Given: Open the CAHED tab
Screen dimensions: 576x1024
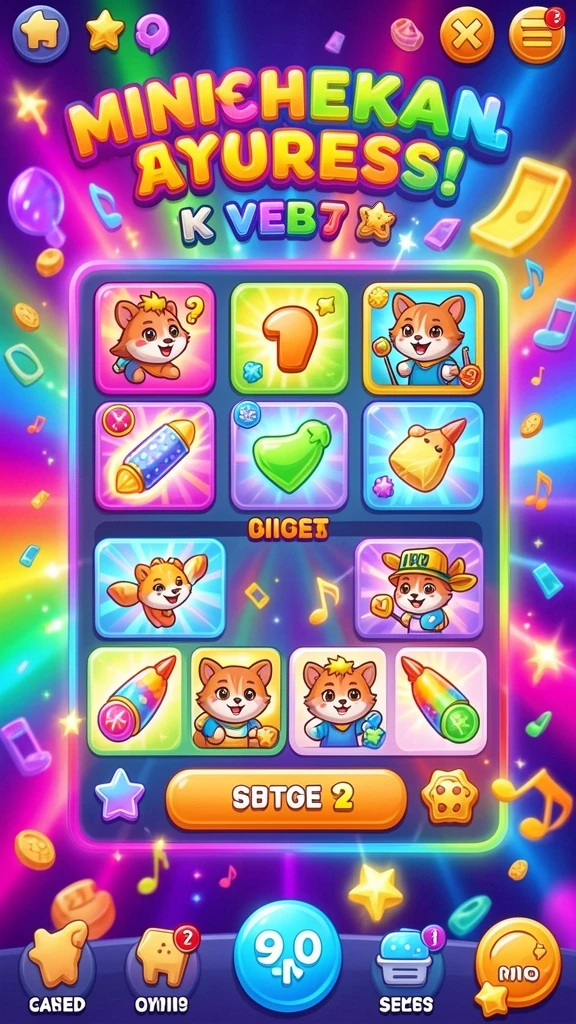Looking at the screenshot, I should (x=57, y=967).
